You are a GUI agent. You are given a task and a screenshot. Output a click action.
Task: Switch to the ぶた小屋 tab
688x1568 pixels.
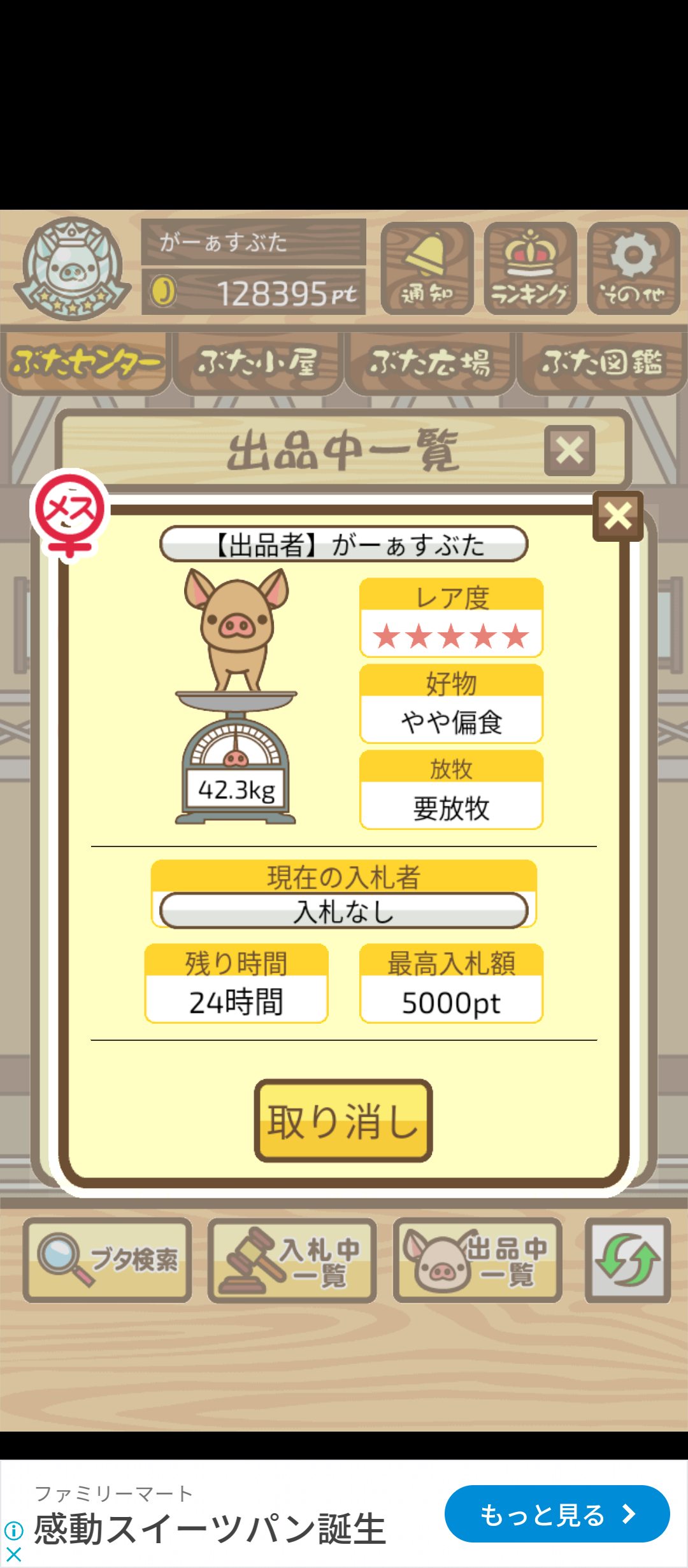point(258,362)
